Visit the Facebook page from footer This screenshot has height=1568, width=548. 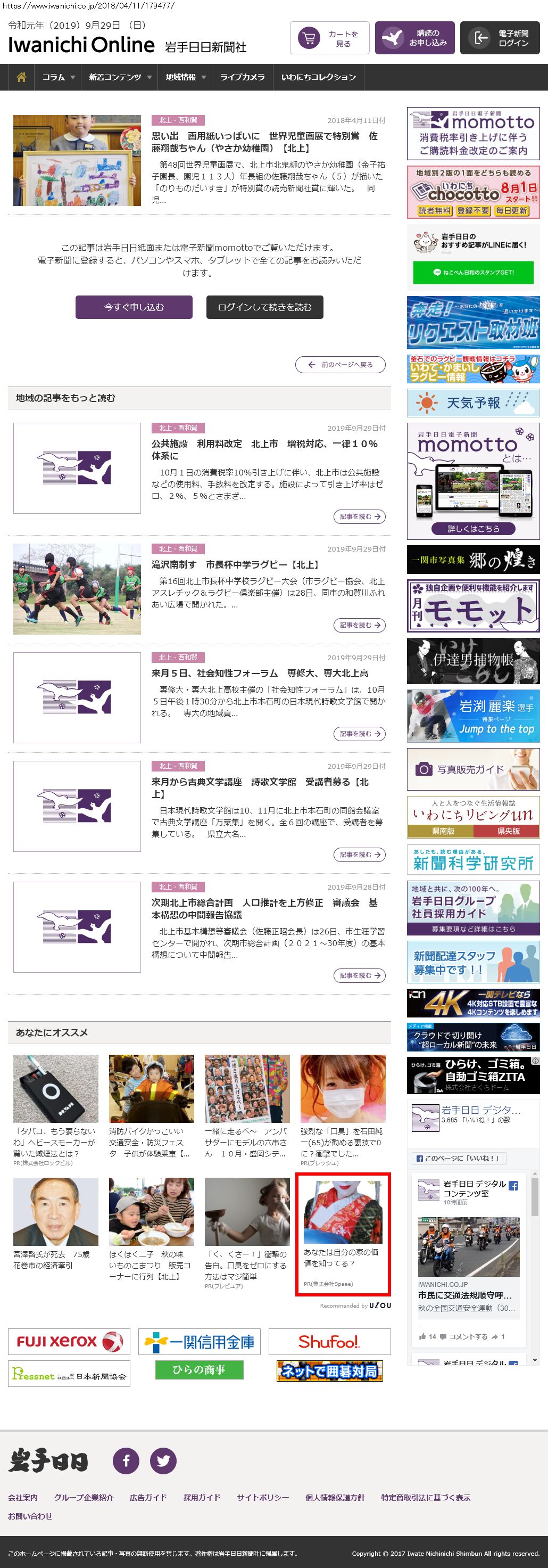coord(126,1461)
